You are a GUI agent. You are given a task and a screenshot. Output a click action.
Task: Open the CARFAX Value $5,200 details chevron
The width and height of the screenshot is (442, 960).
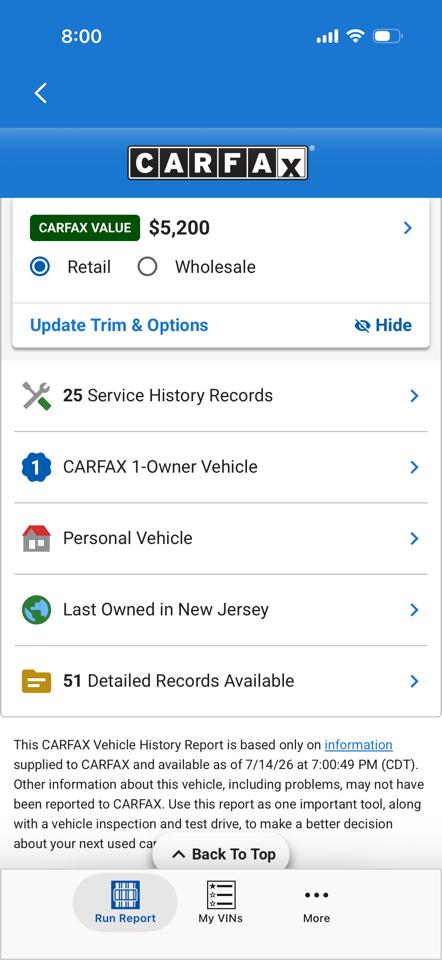point(408,228)
